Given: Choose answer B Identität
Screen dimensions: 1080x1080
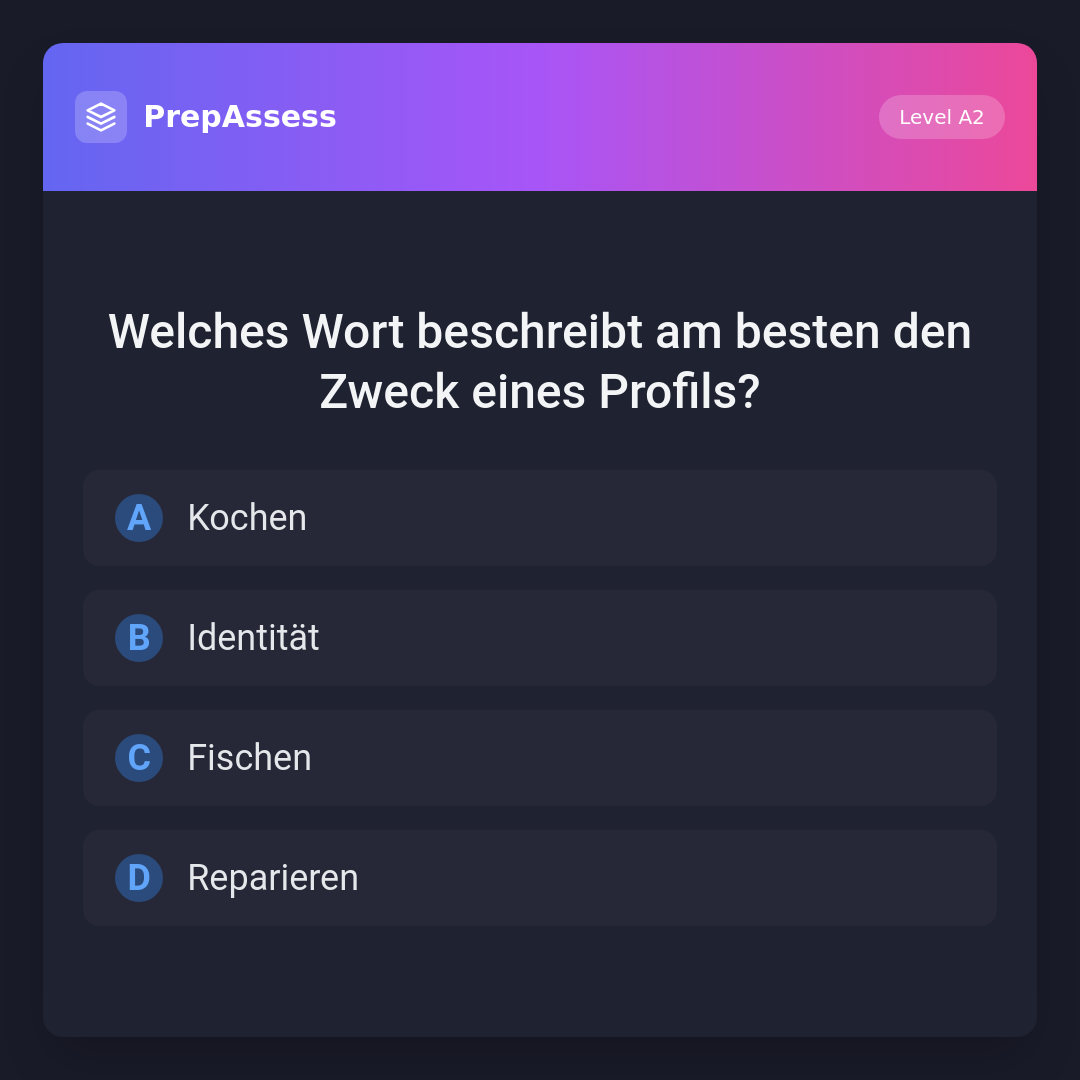Looking at the screenshot, I should pyautogui.click(x=540, y=638).
